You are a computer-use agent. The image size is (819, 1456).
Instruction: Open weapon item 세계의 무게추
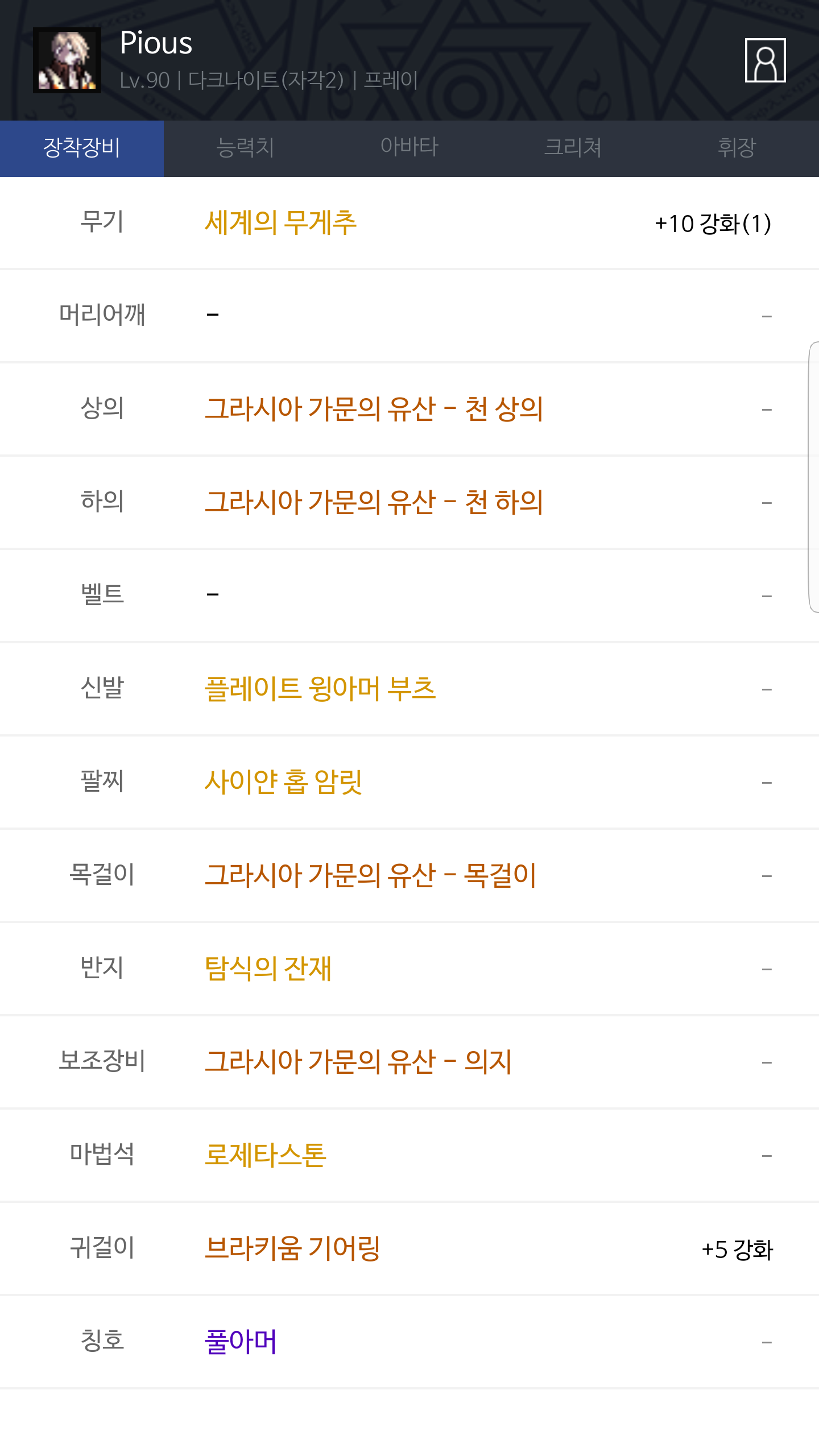pos(280,222)
